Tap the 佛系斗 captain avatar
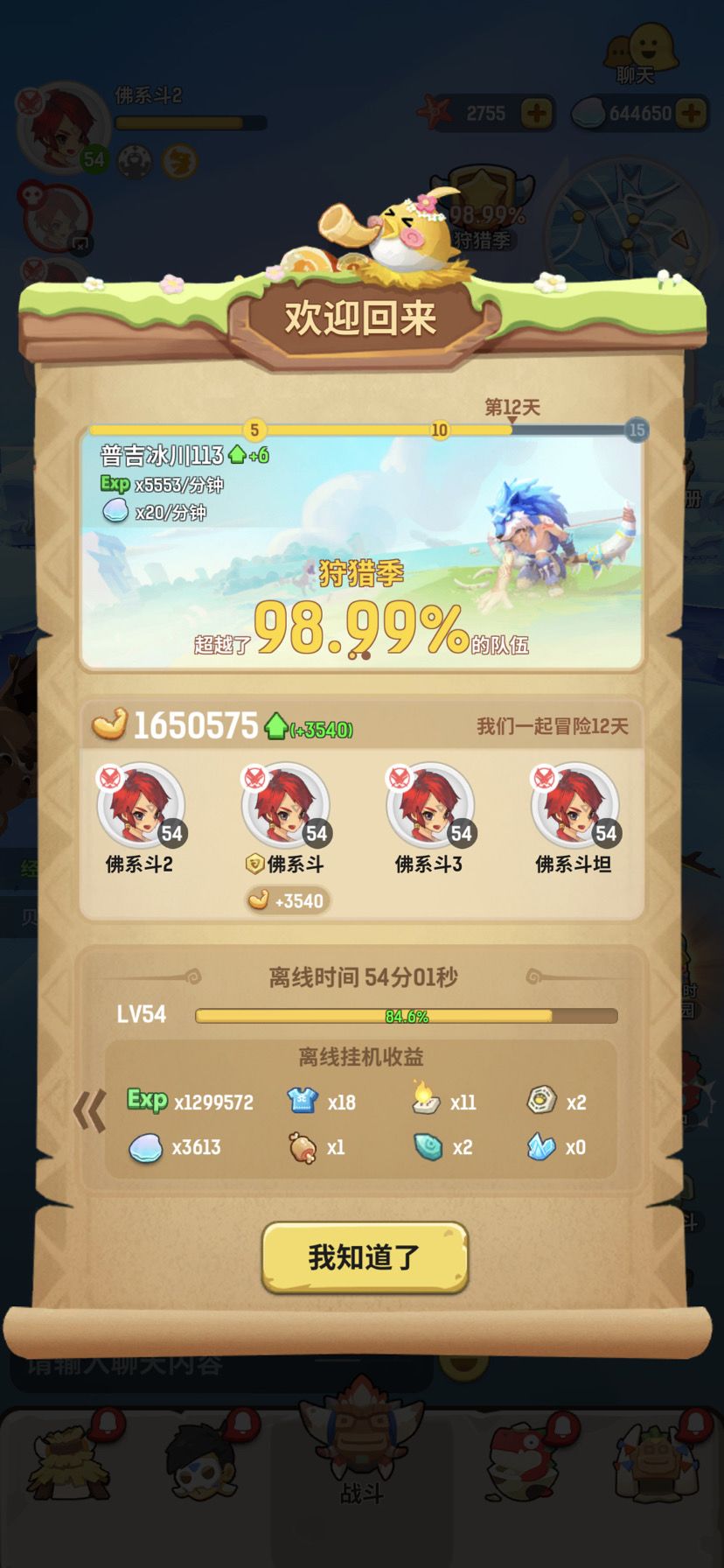The width and height of the screenshot is (724, 1568). pyautogui.click(x=286, y=806)
